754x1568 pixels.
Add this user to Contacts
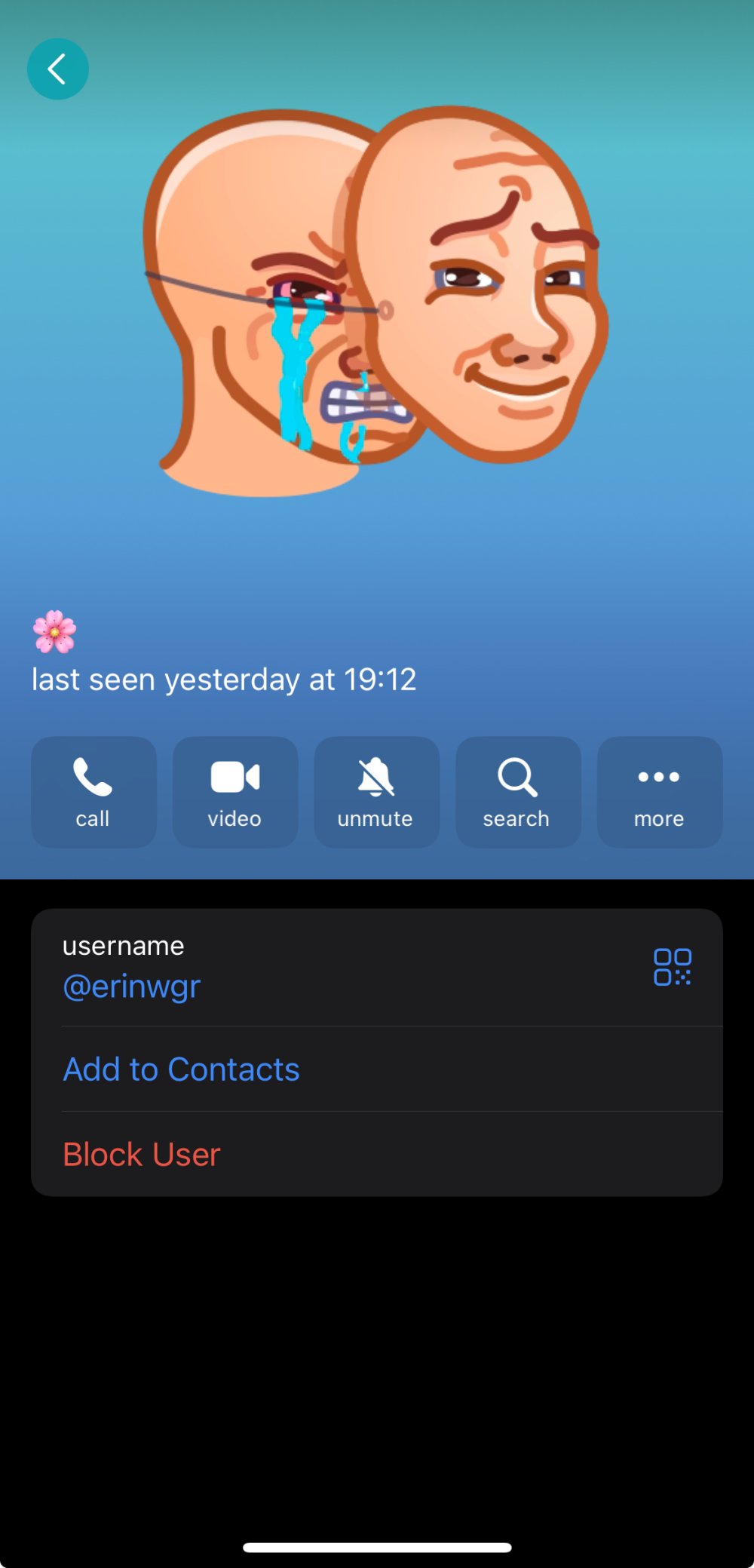point(182,1069)
